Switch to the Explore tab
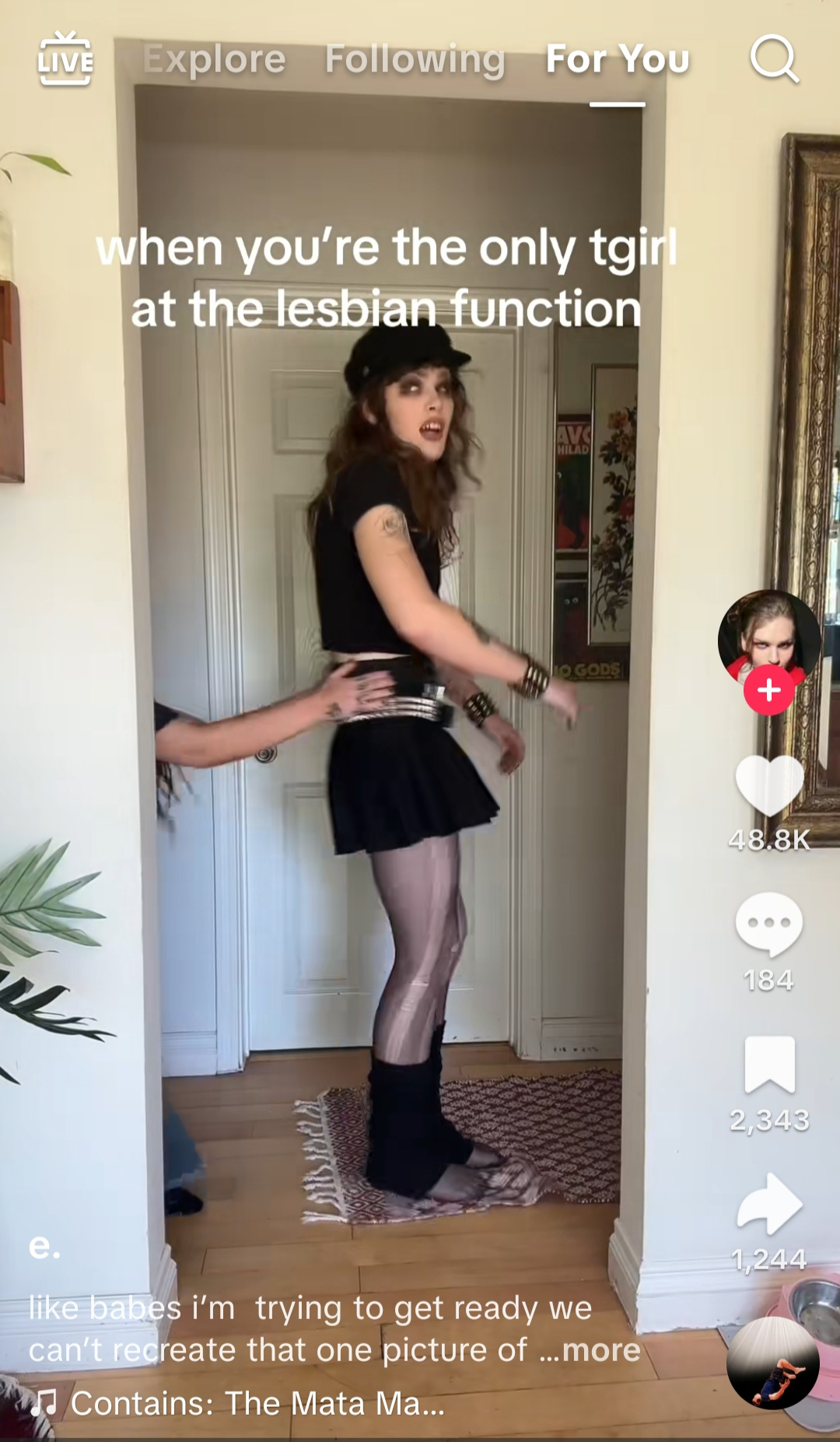This screenshot has height=1442, width=840. click(x=215, y=59)
